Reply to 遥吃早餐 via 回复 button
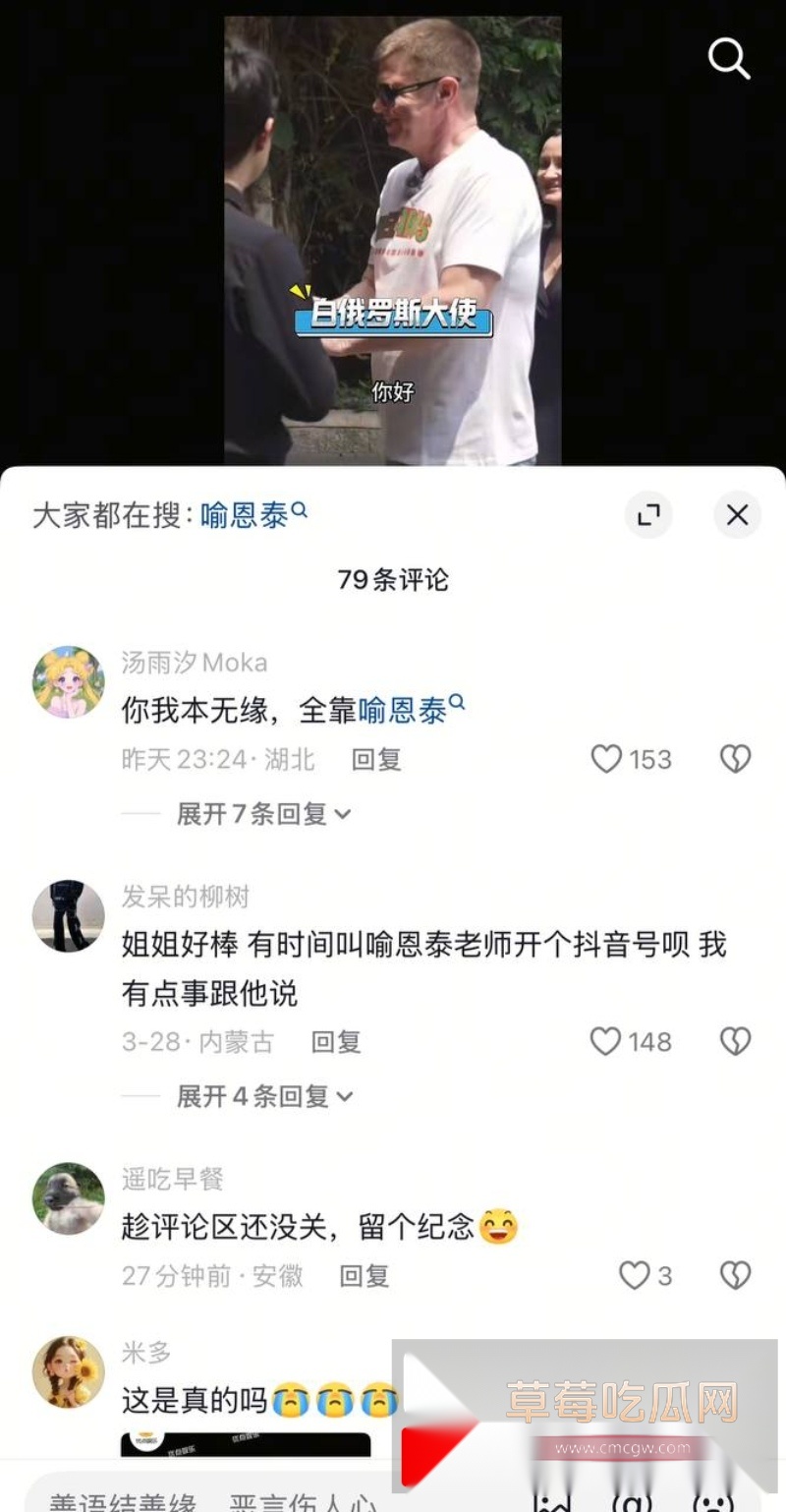 tap(364, 1276)
